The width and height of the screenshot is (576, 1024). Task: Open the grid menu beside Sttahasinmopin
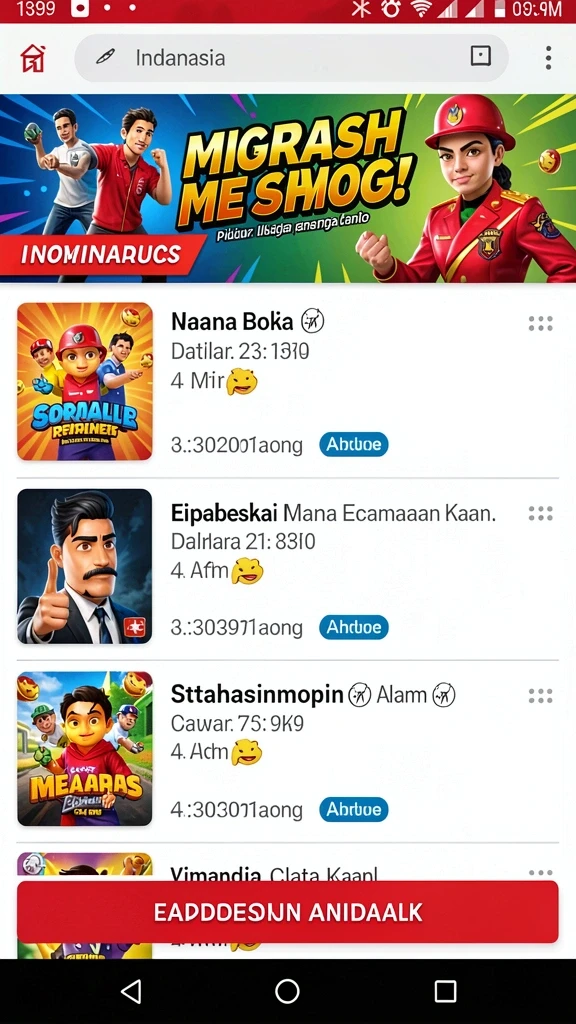tap(541, 696)
